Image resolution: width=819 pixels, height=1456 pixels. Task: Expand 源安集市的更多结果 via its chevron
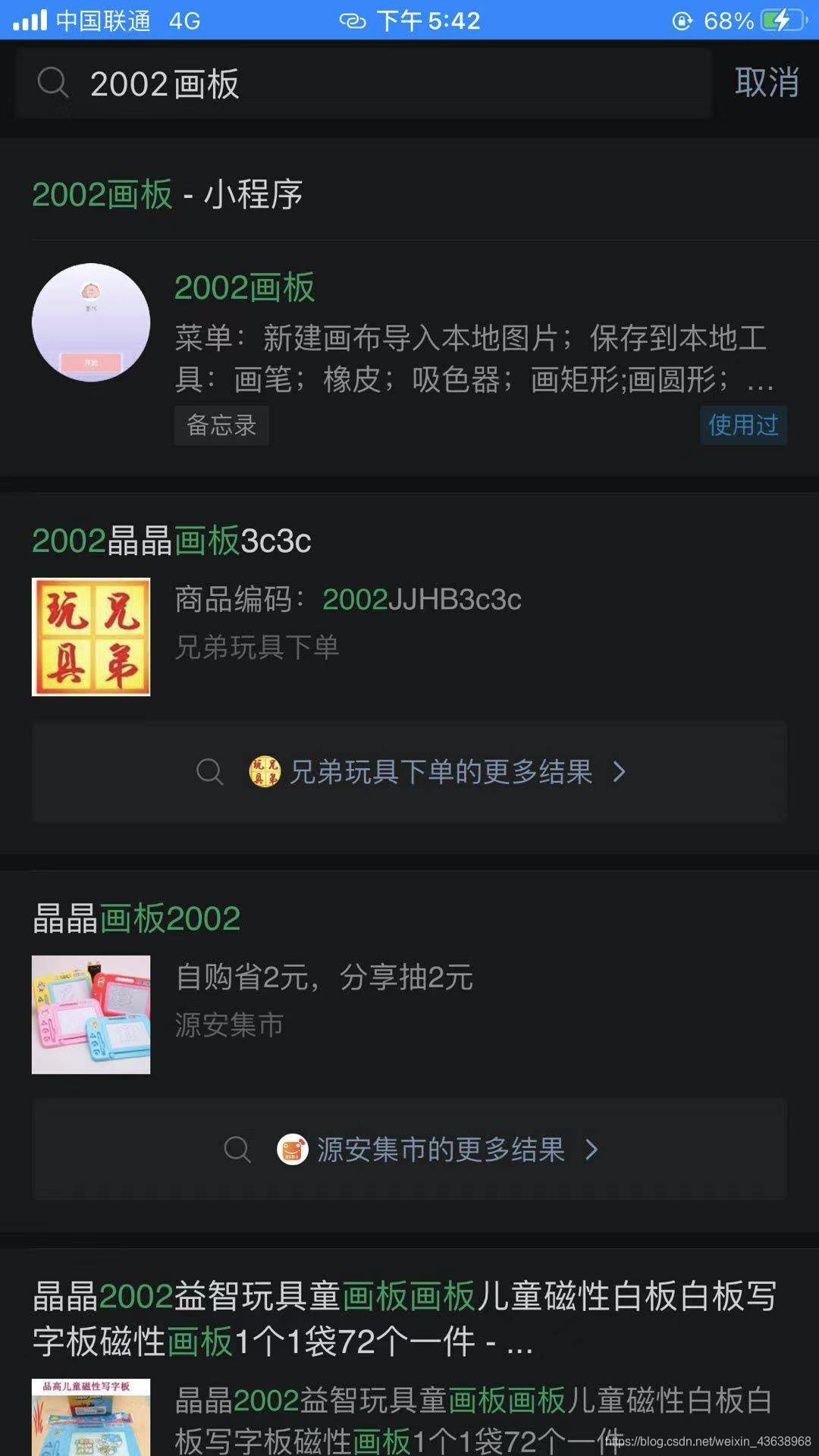click(592, 1150)
